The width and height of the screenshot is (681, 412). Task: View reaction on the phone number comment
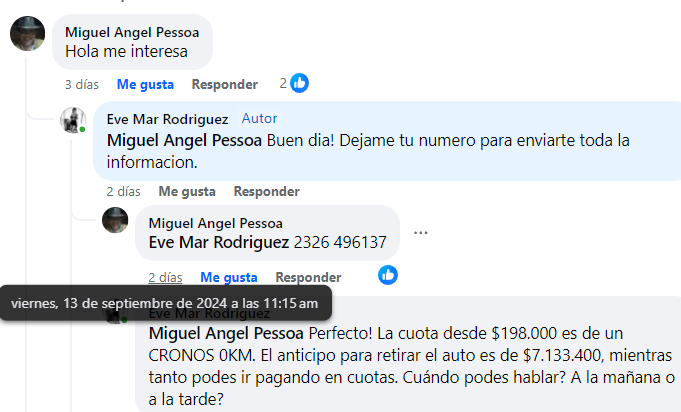[x=388, y=275]
